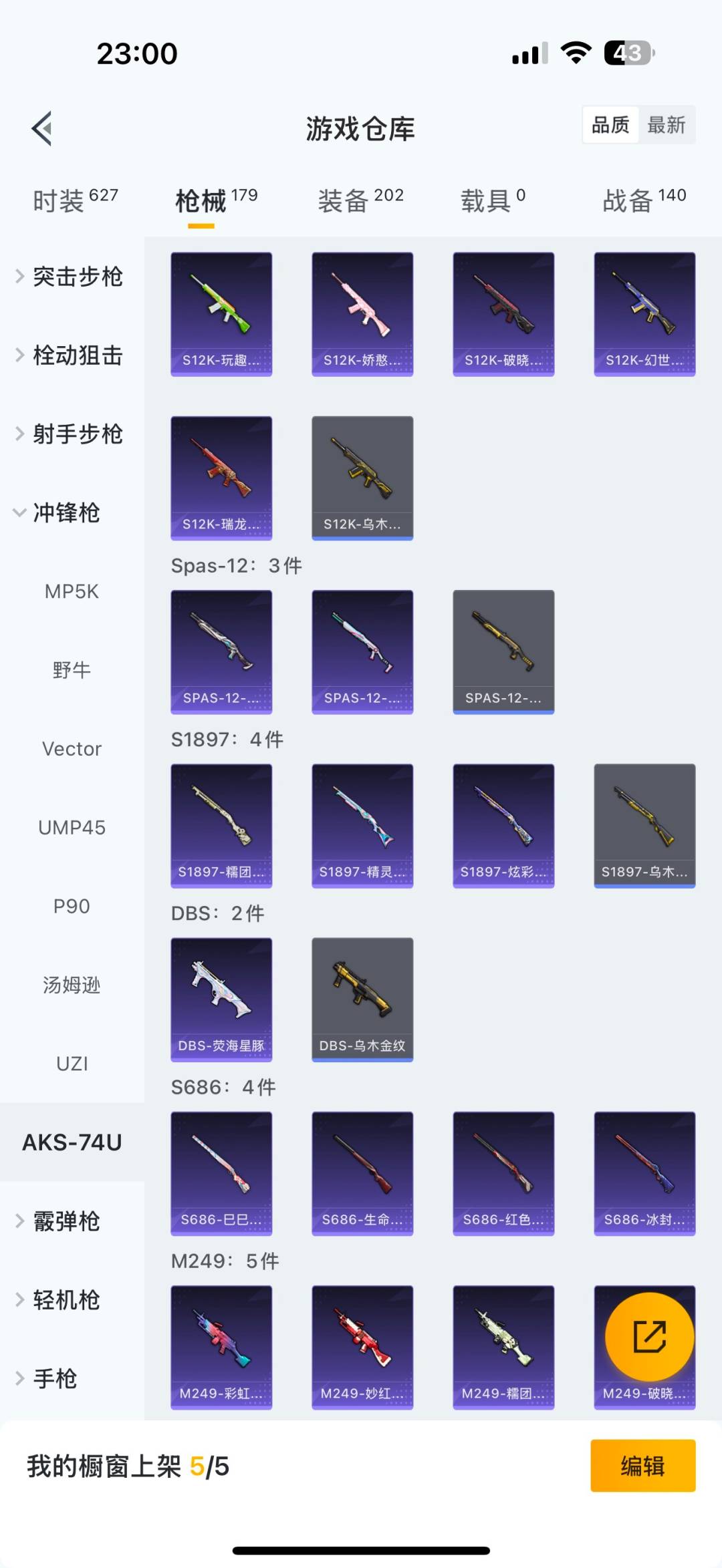Image resolution: width=722 pixels, height=1568 pixels.
Task: Select UMP45 in the sidebar
Action: coord(72,827)
